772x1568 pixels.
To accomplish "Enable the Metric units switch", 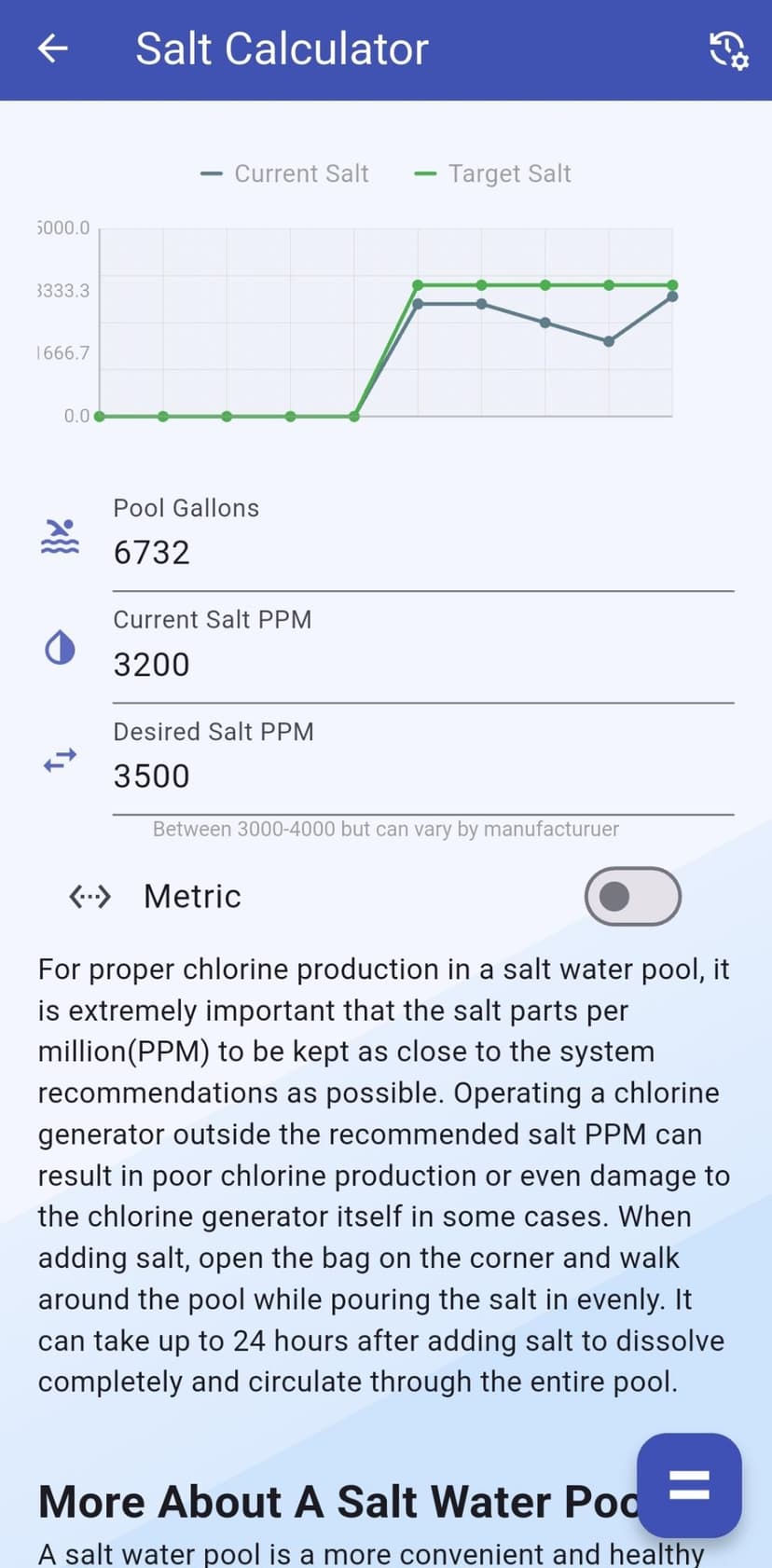I will coord(632,896).
